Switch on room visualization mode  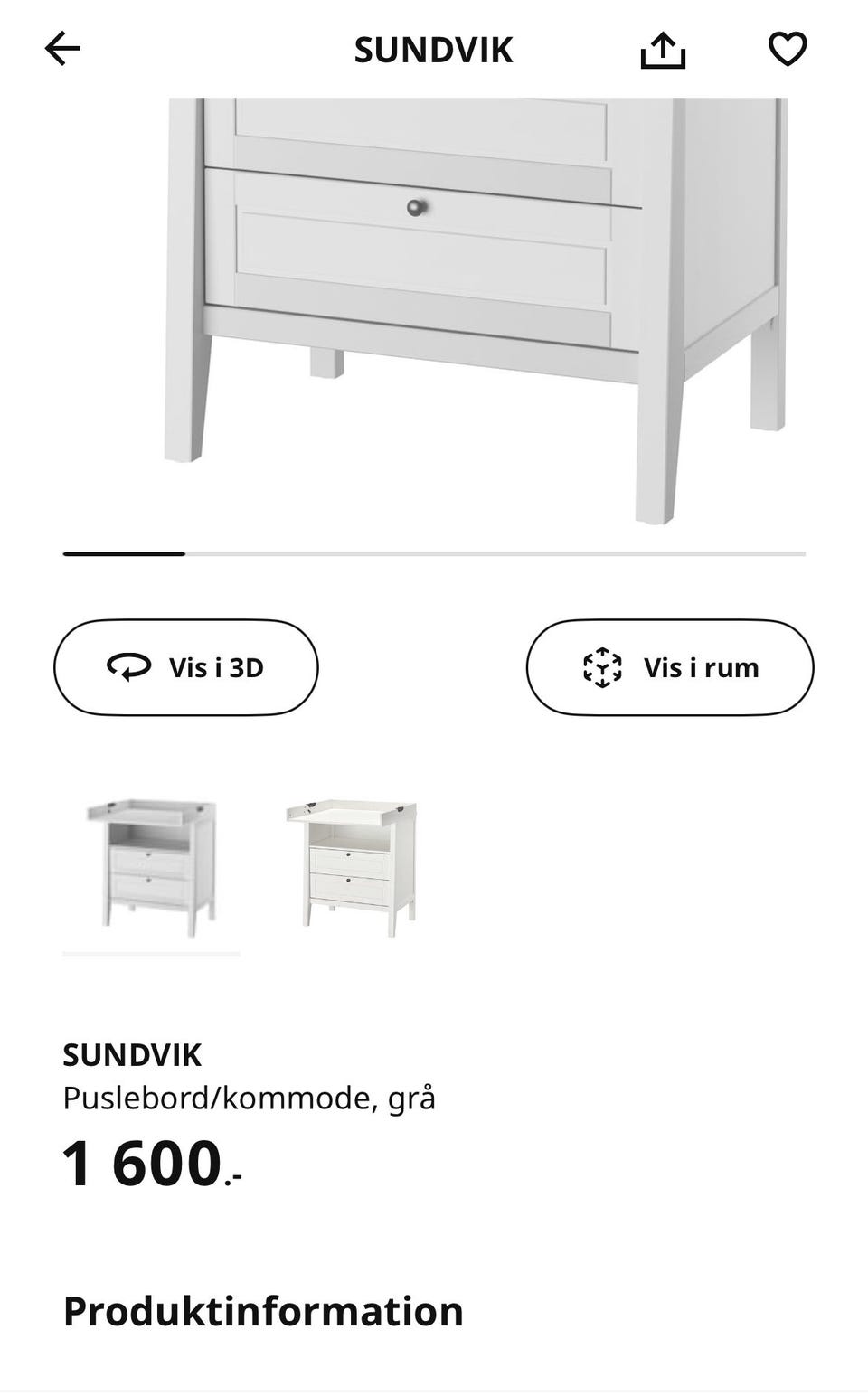(x=669, y=667)
